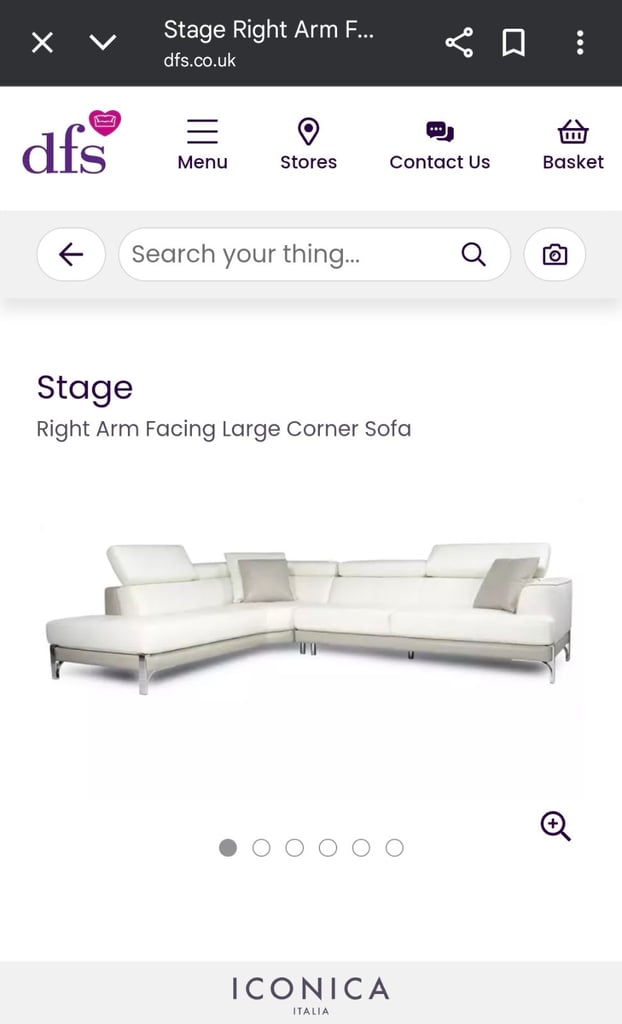Open the Menu drawer
The width and height of the screenshot is (622, 1024).
pos(203,144)
